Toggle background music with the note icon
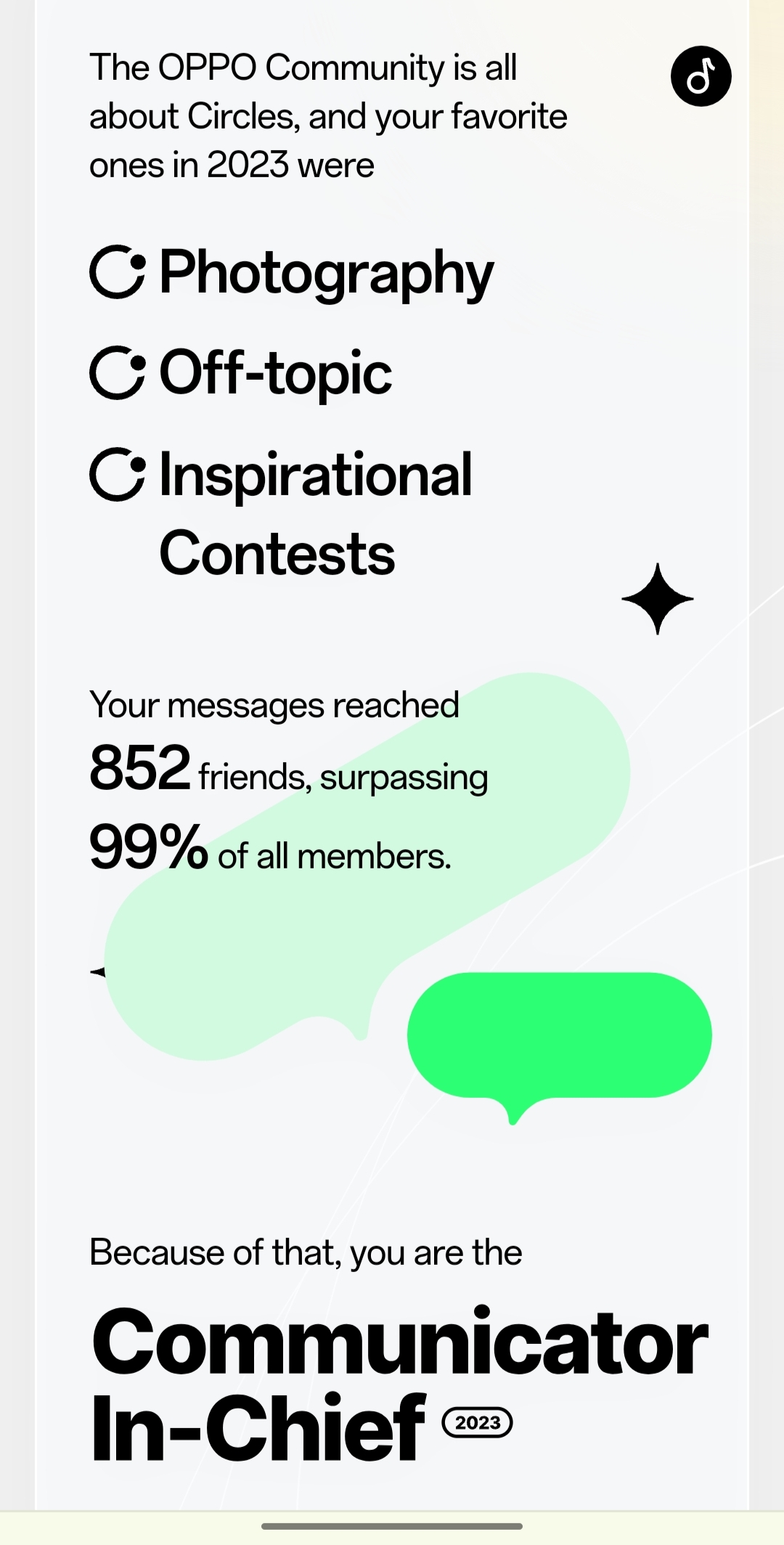Viewport: 784px width, 1545px height. 701,76
